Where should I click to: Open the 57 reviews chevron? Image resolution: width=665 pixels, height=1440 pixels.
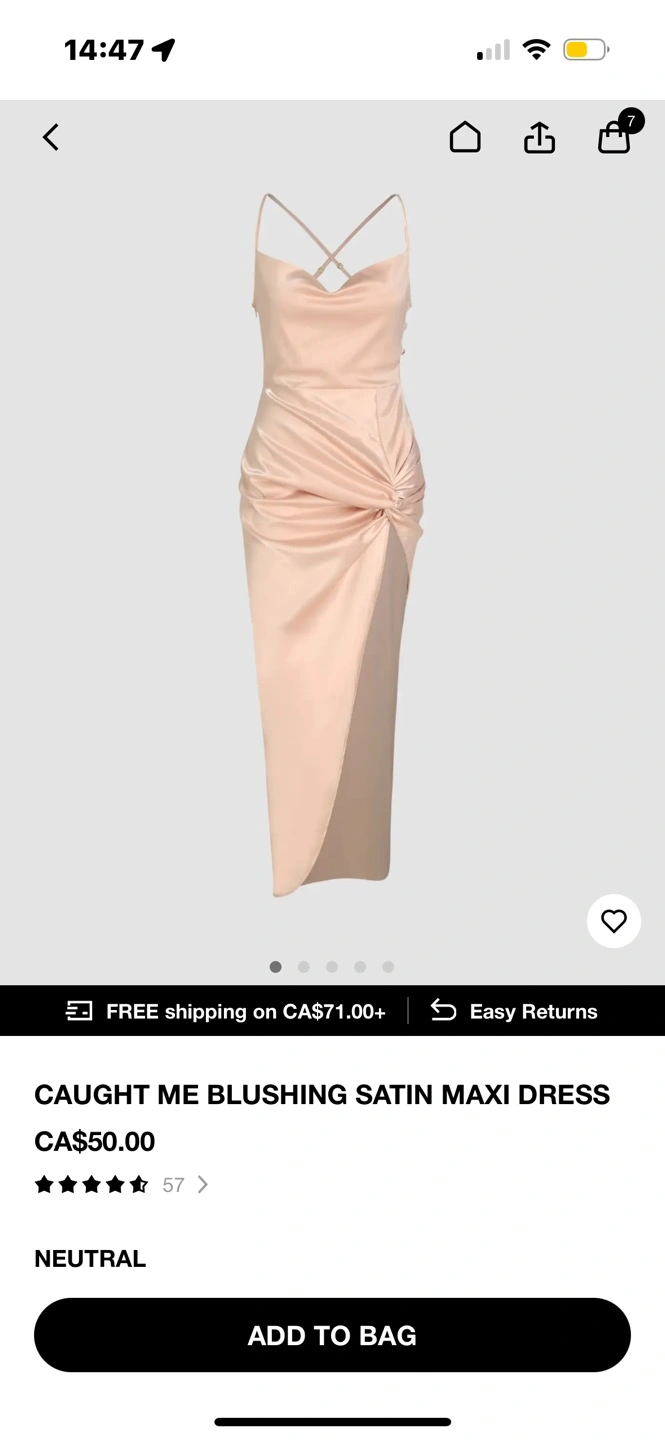coord(203,1185)
